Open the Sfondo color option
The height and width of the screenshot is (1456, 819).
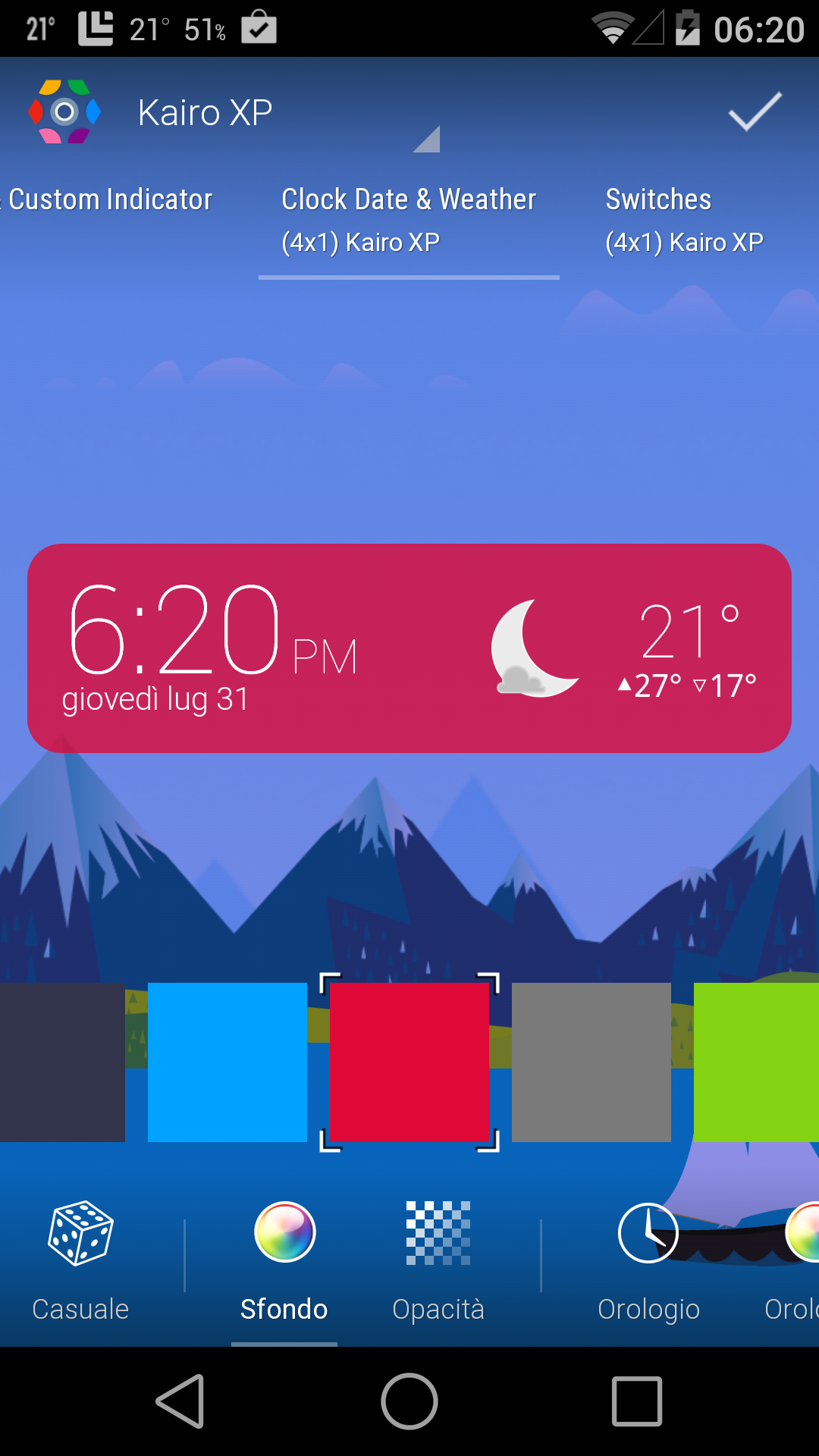pos(284,1259)
